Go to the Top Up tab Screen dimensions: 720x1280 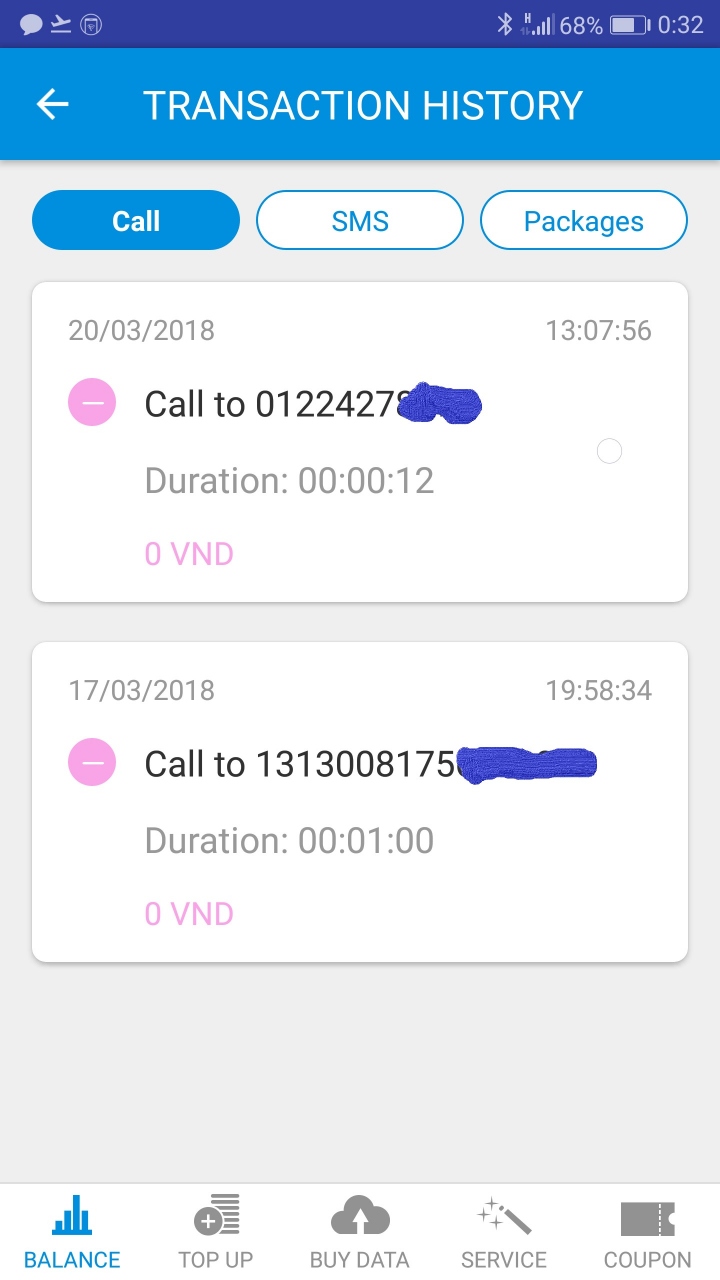tap(216, 1232)
